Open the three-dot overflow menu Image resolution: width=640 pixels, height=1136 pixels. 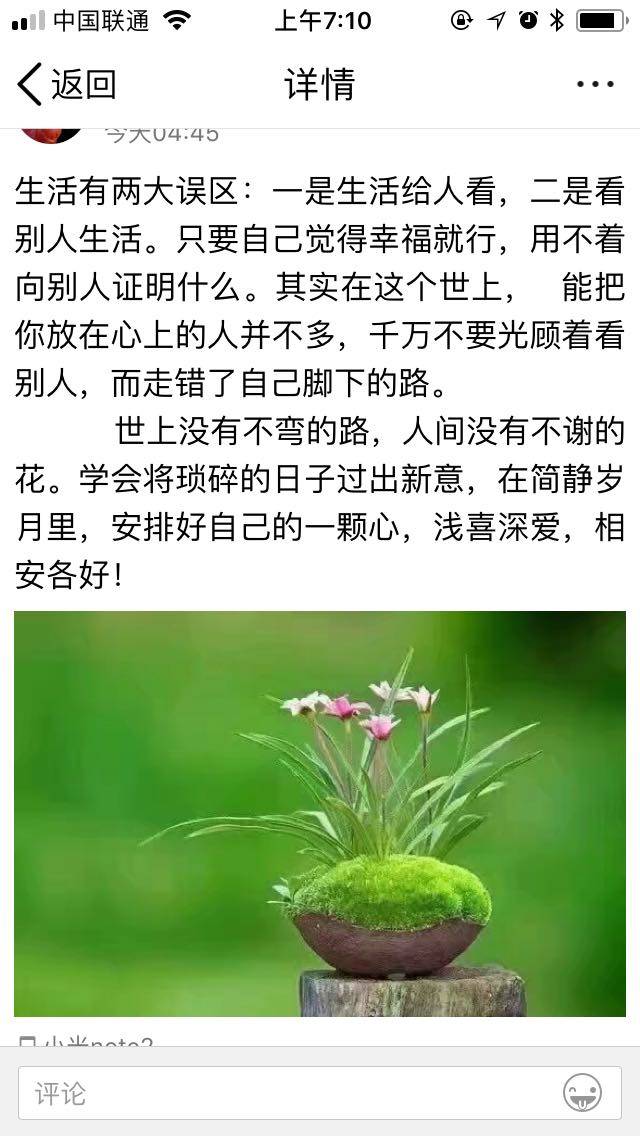point(595,85)
